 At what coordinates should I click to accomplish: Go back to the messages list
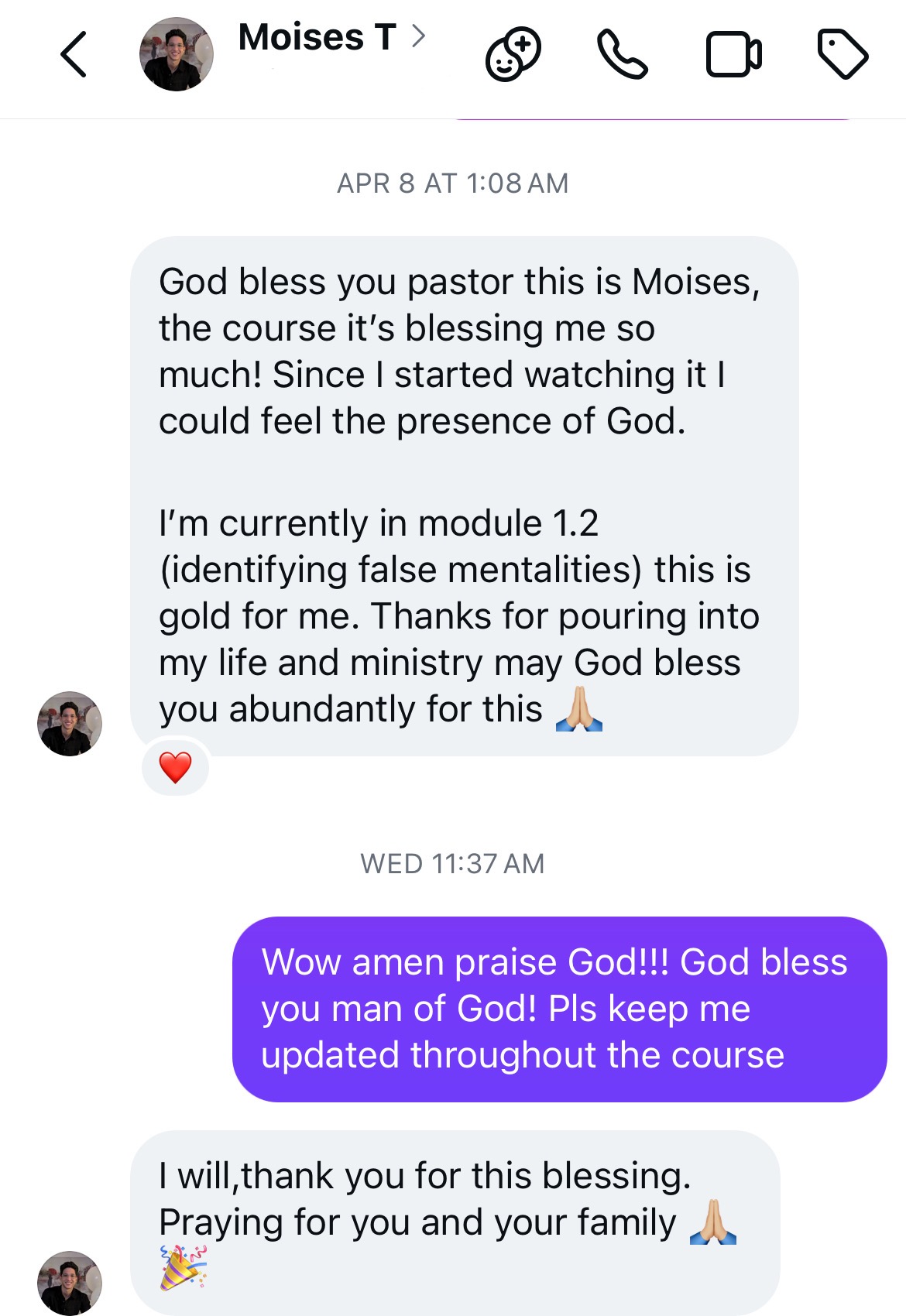74,54
